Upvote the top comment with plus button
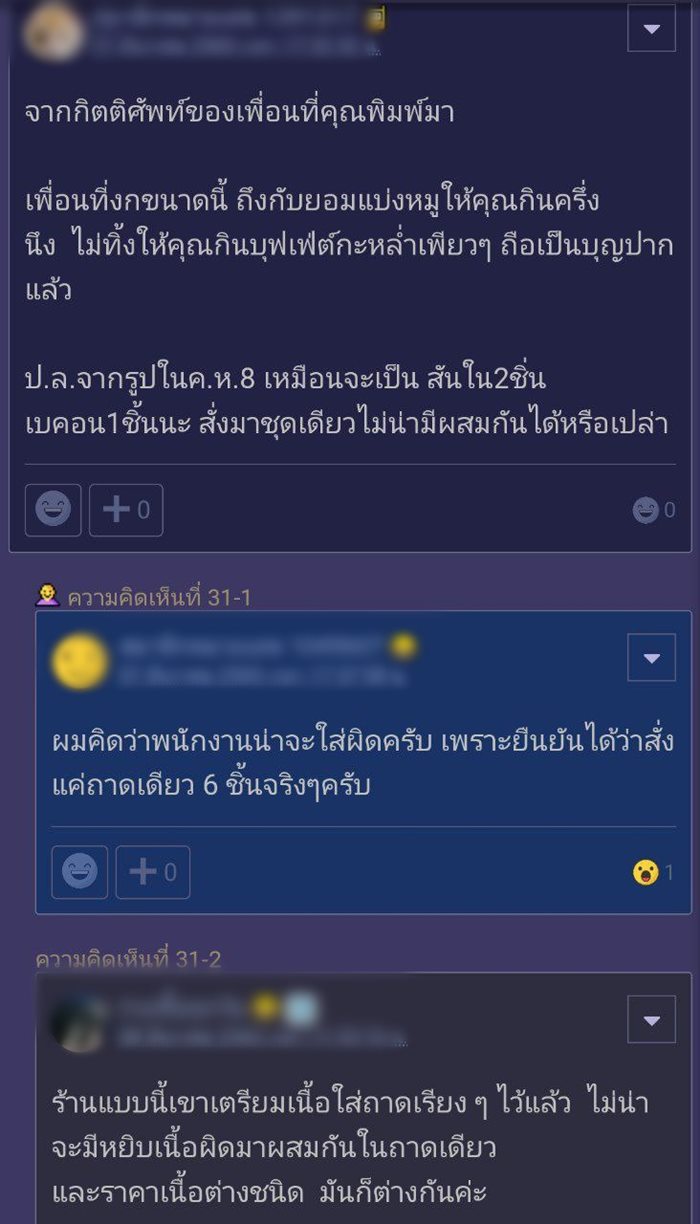700x1224 pixels. pos(126,510)
